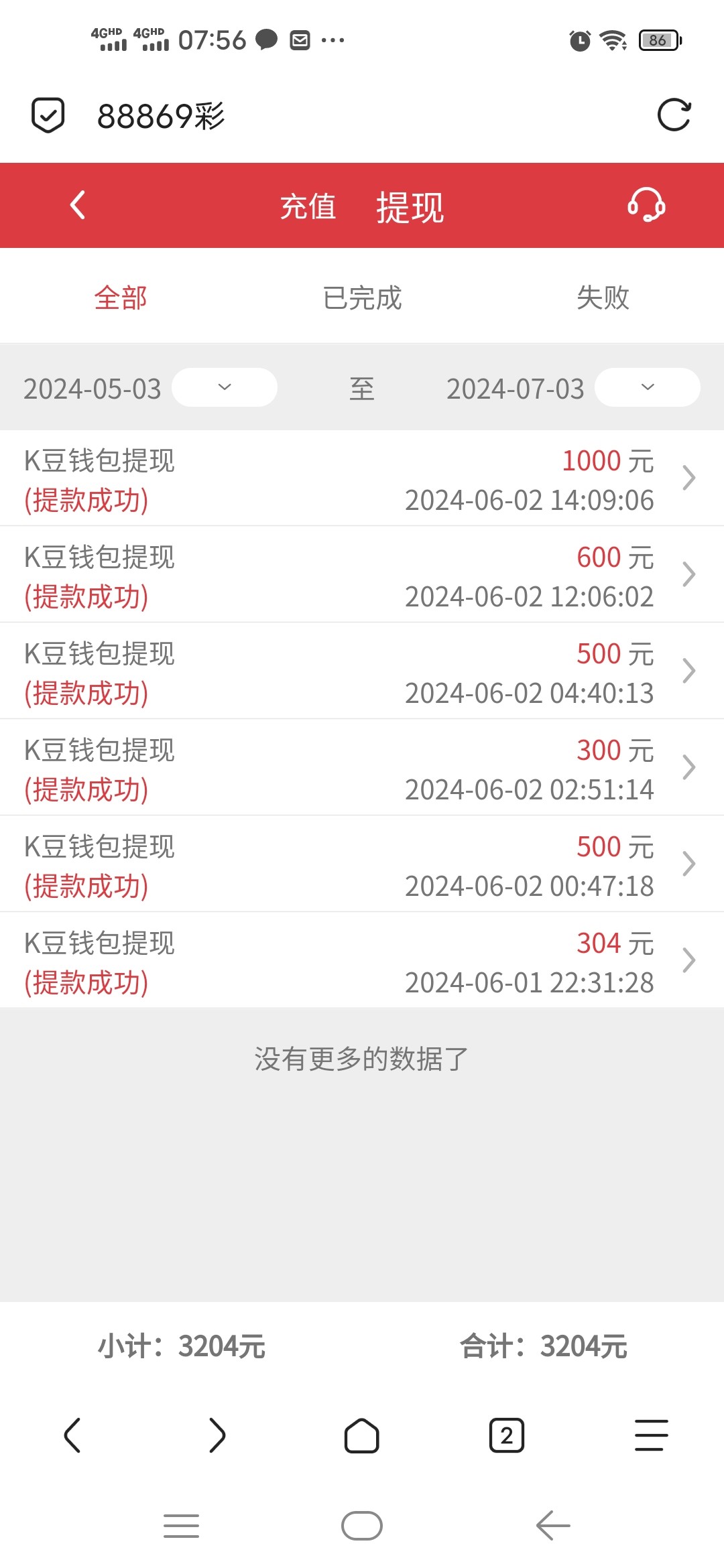724x1568 pixels.
Task: Reload the page with the refresh icon
Action: coord(674,115)
